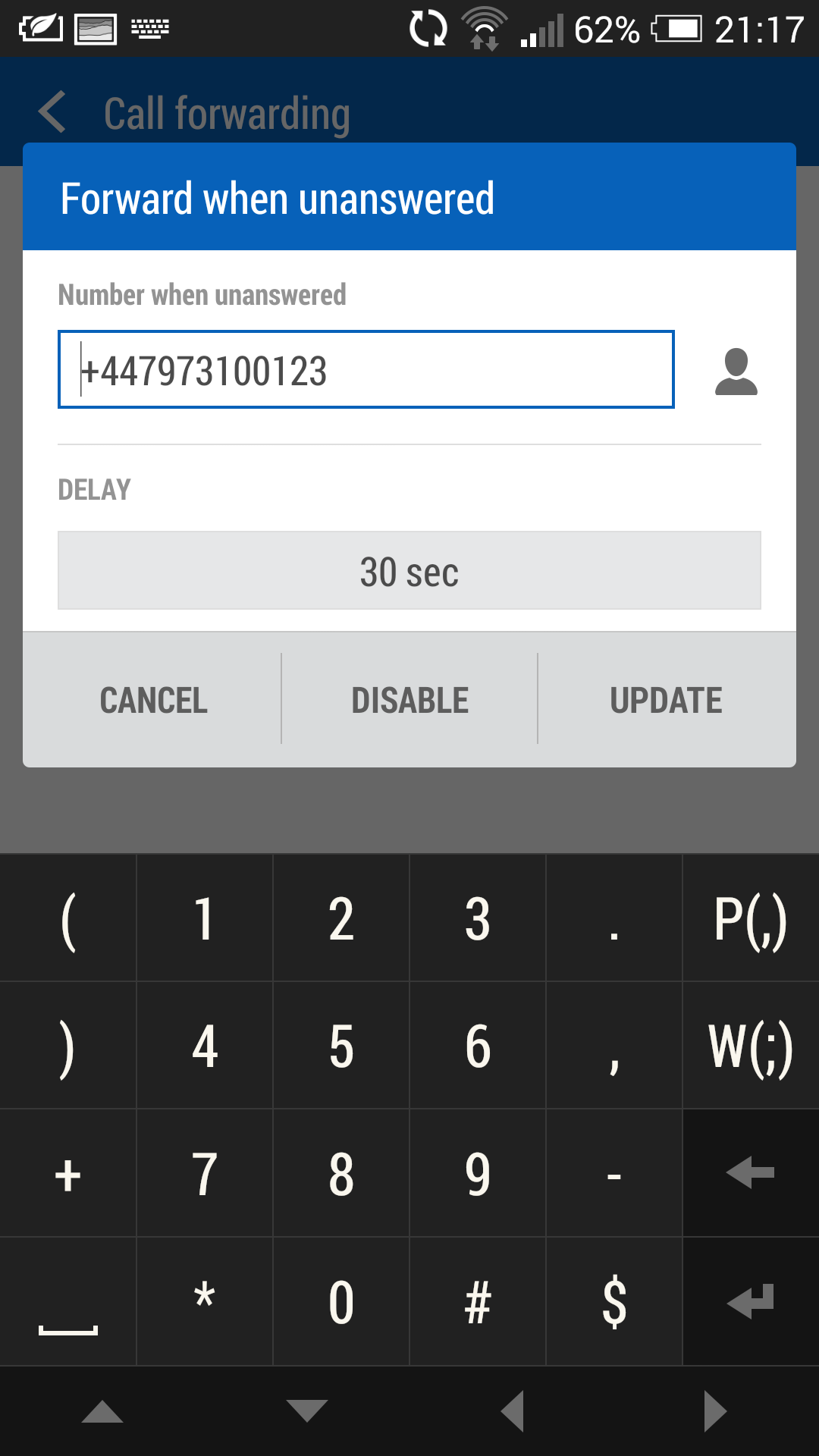Tap the enter key on the keypad
The height and width of the screenshot is (1456, 819).
(x=751, y=1301)
